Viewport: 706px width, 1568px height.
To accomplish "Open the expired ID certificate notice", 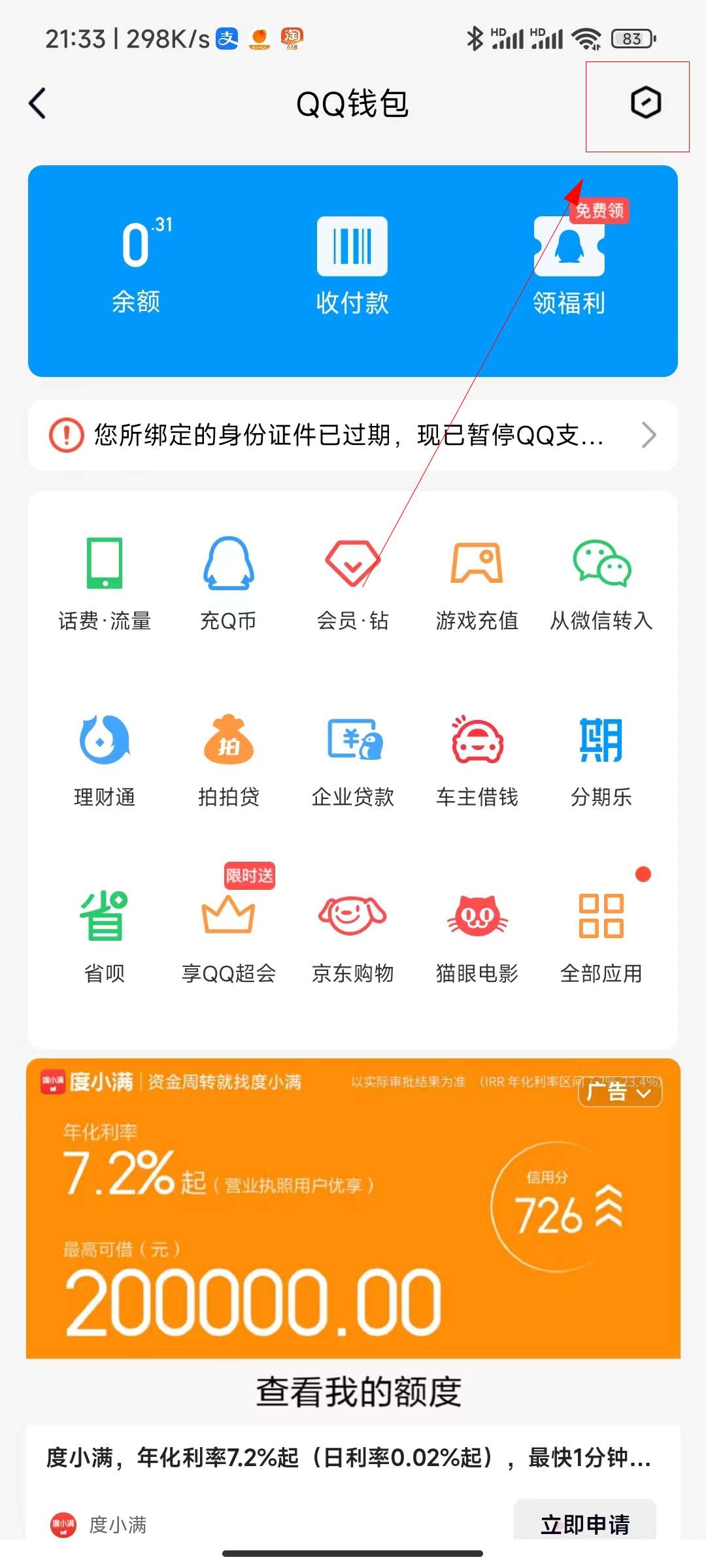I will pyautogui.click(x=352, y=435).
